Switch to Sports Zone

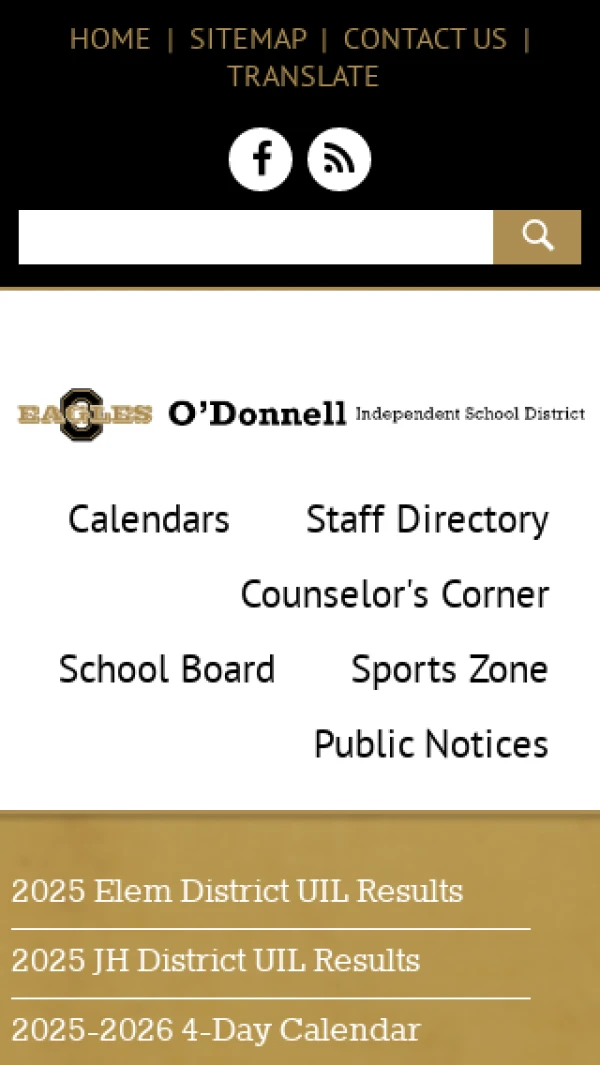point(449,670)
